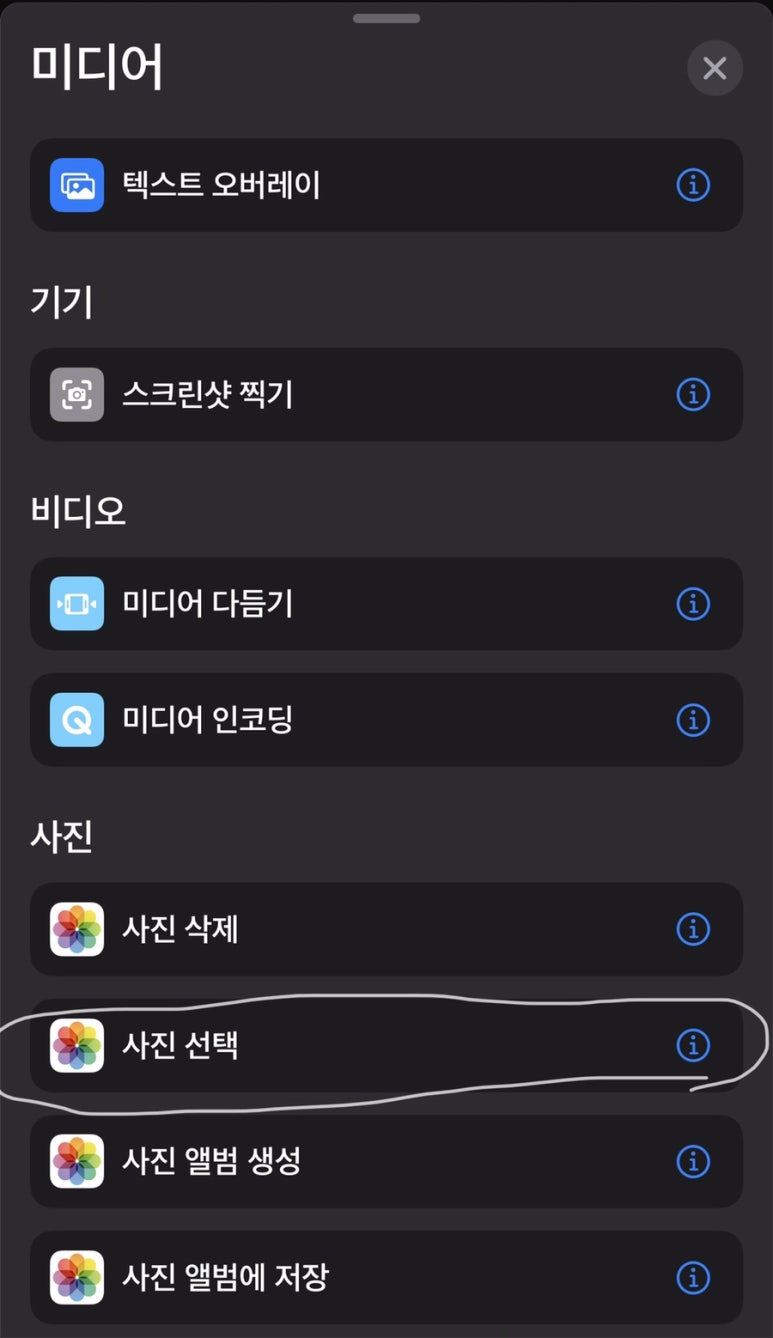The width and height of the screenshot is (773, 1338).
Task: Show info about 사진 삭제
Action: [693, 930]
